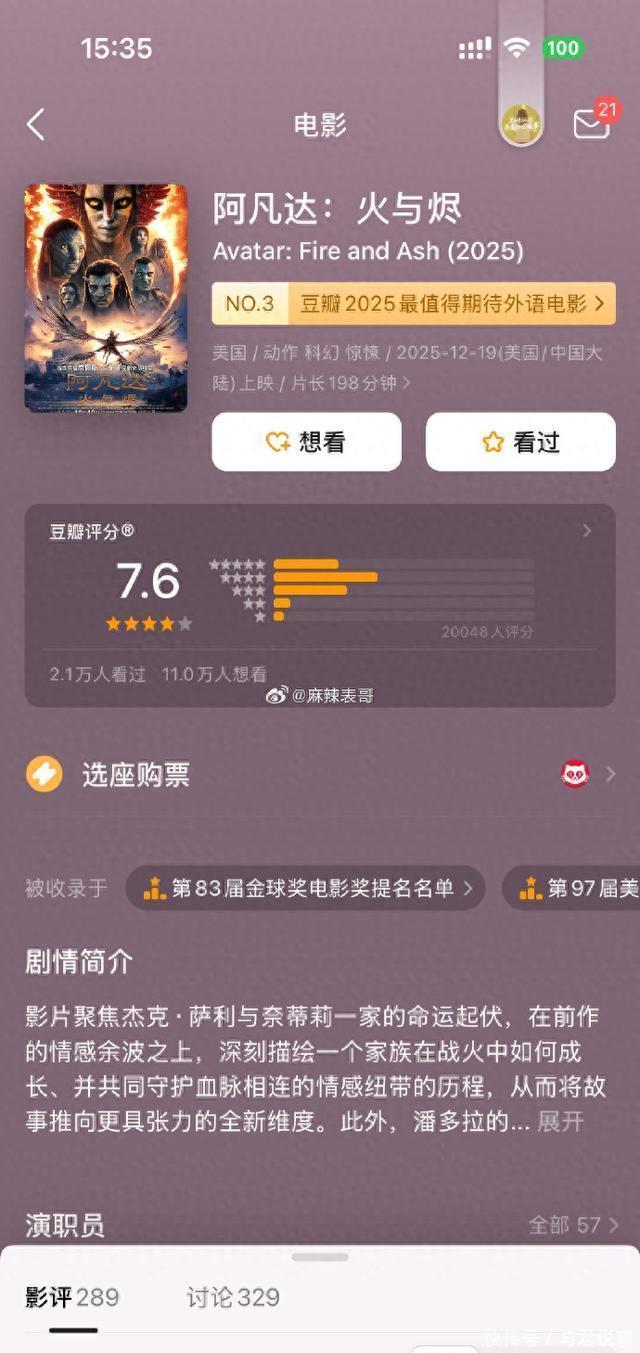Viewport: 640px width, 1353px height.
Task: Expand the plot summary with 展开
Action: point(560,1121)
